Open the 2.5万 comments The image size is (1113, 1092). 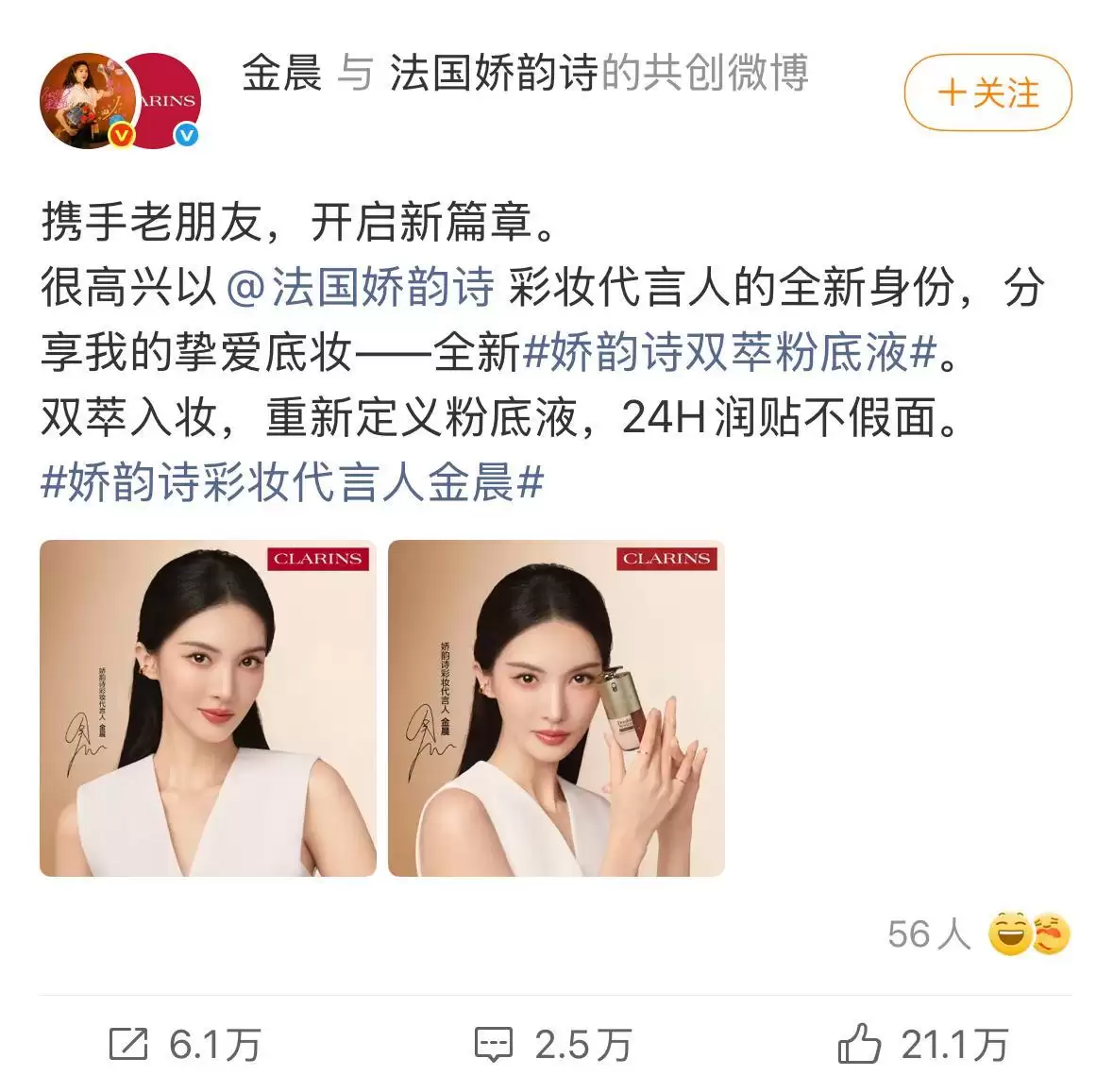point(553,1044)
